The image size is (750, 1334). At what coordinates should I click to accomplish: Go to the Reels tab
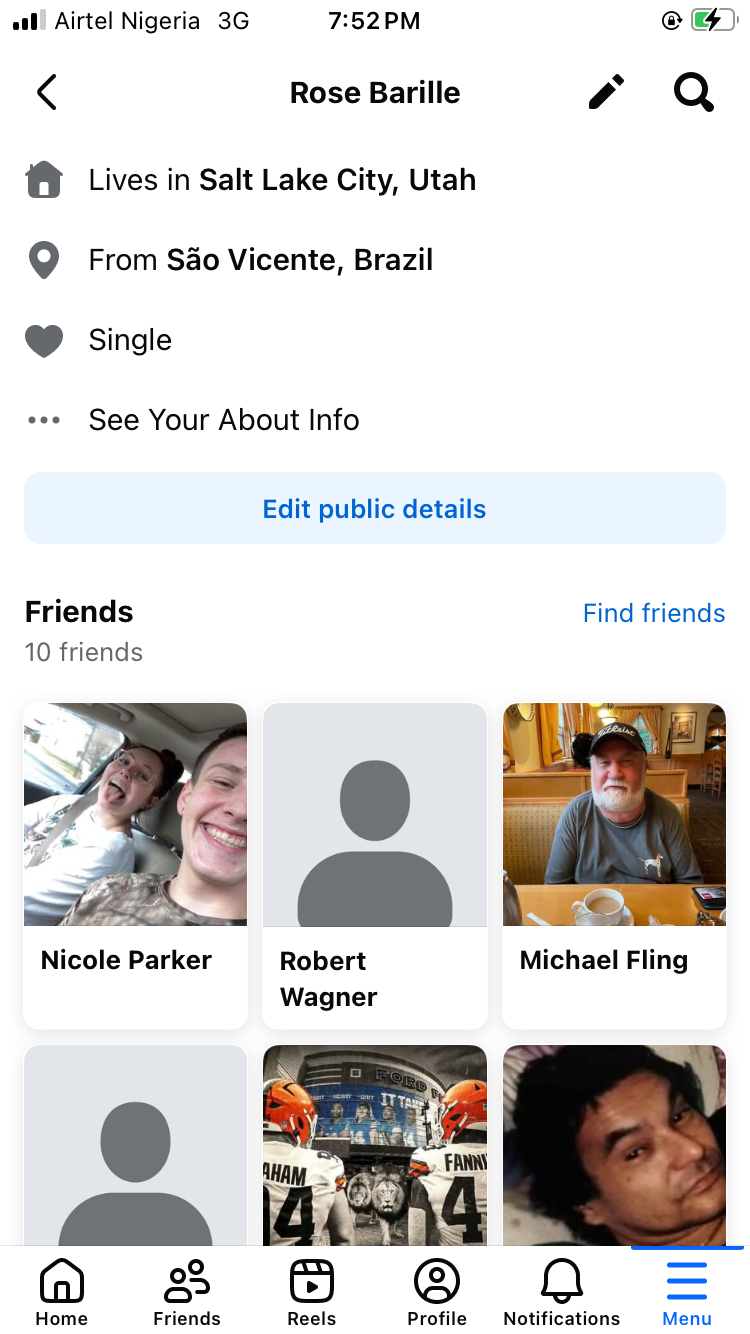312,1292
